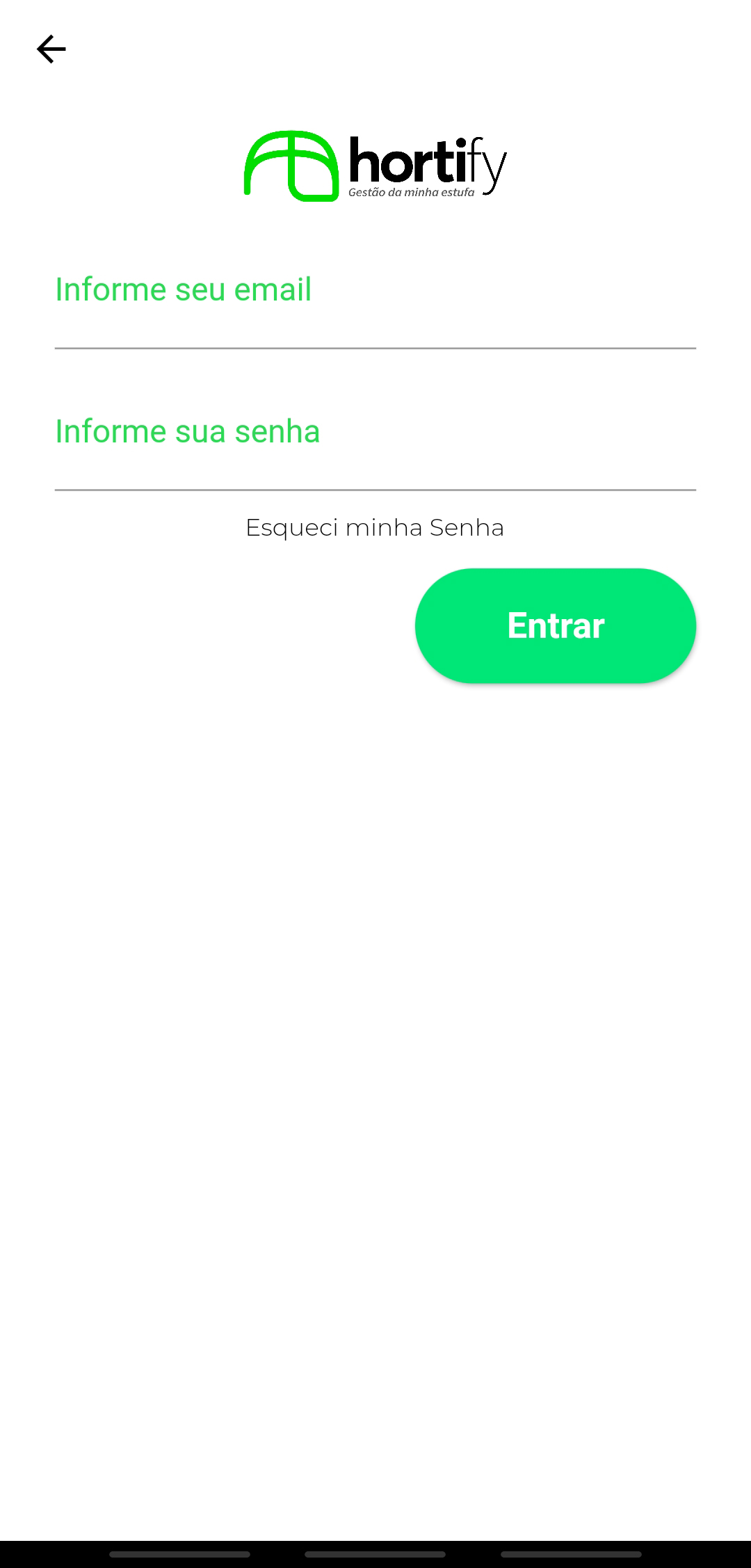Tap the green Entrar button
Viewport: 751px width, 1568px height.
pyautogui.click(x=556, y=625)
